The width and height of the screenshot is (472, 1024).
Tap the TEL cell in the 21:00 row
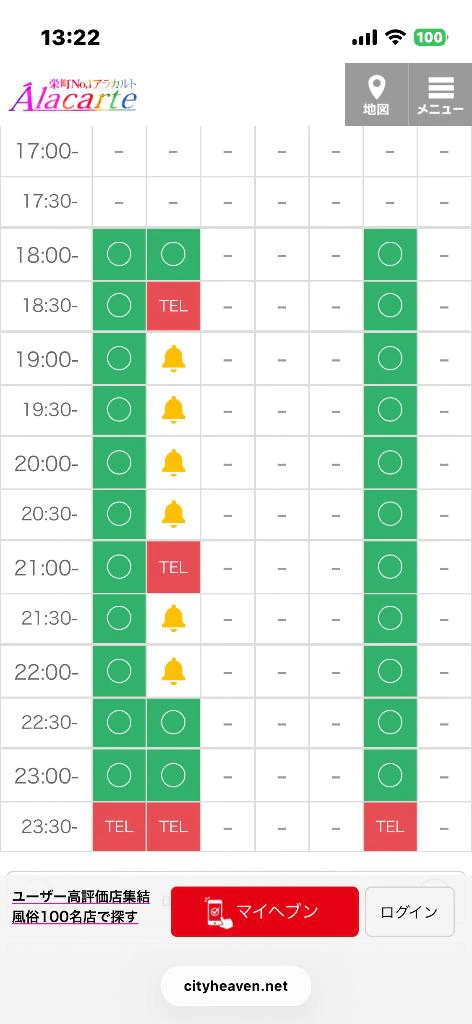(173, 568)
